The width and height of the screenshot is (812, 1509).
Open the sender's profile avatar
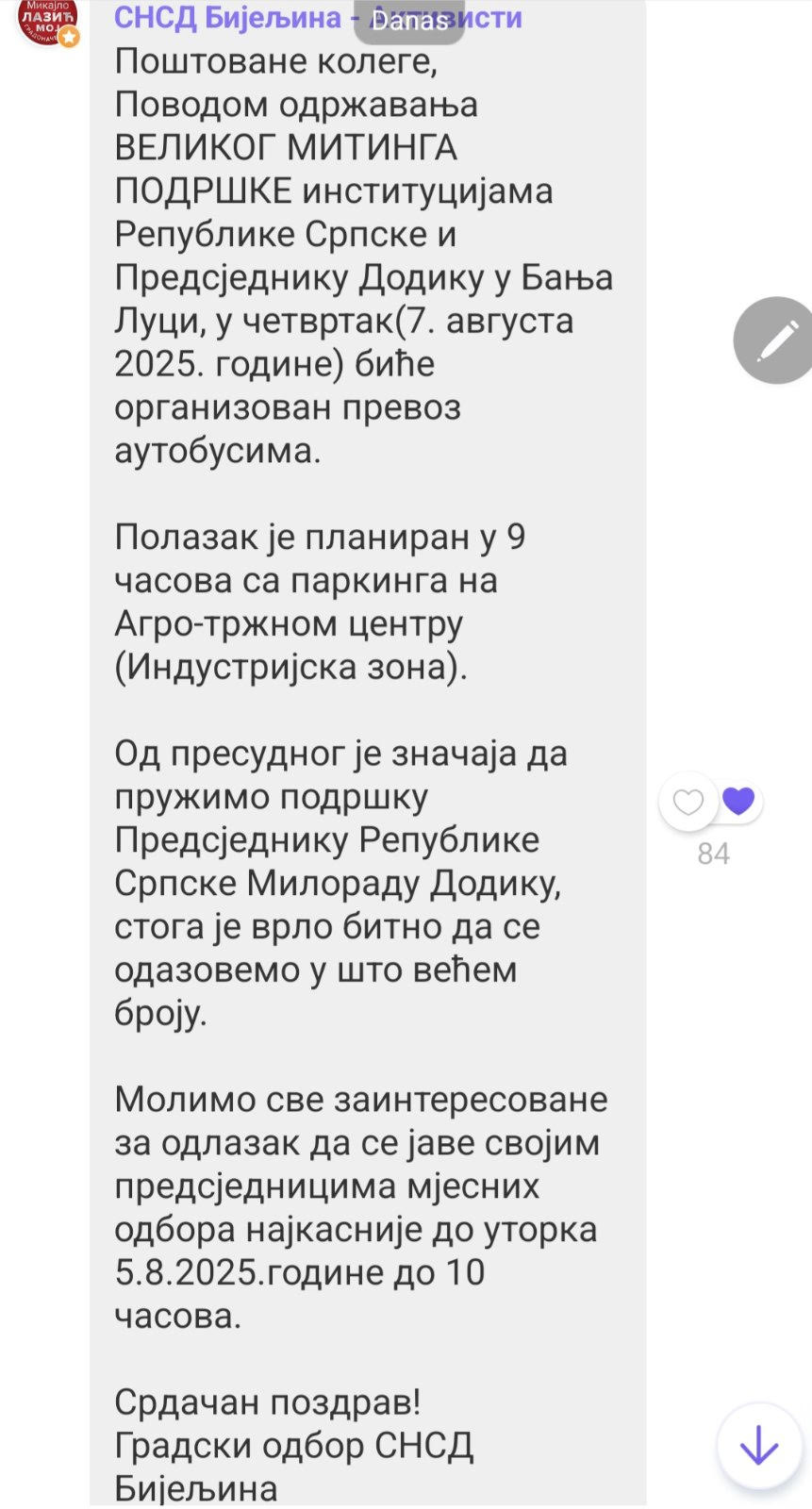point(47,21)
